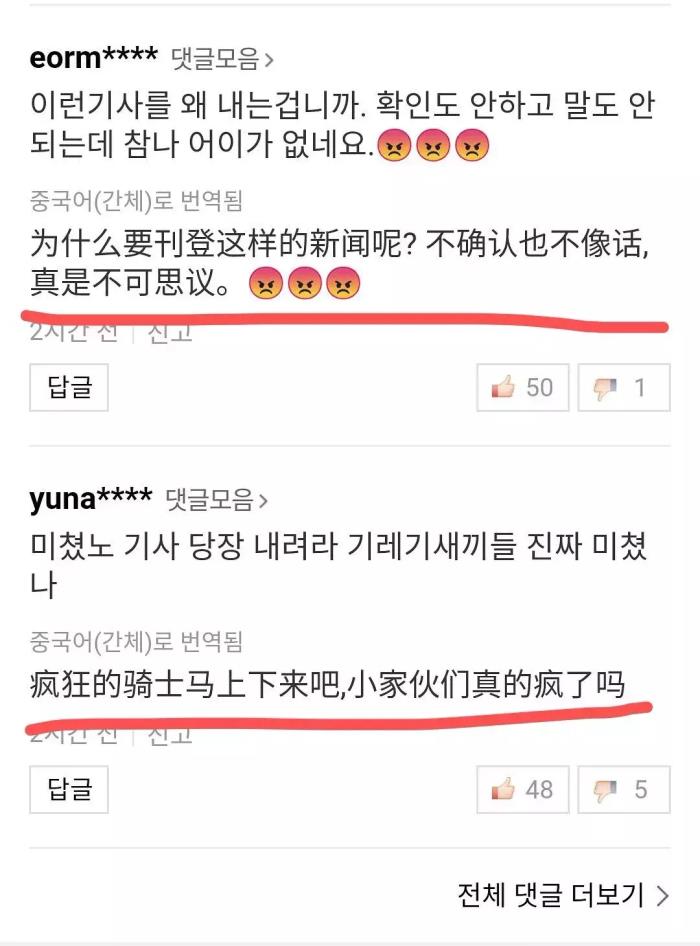Dislike yuna****'s comment with 5 dislikes
The image size is (700, 946).
click(x=622, y=789)
